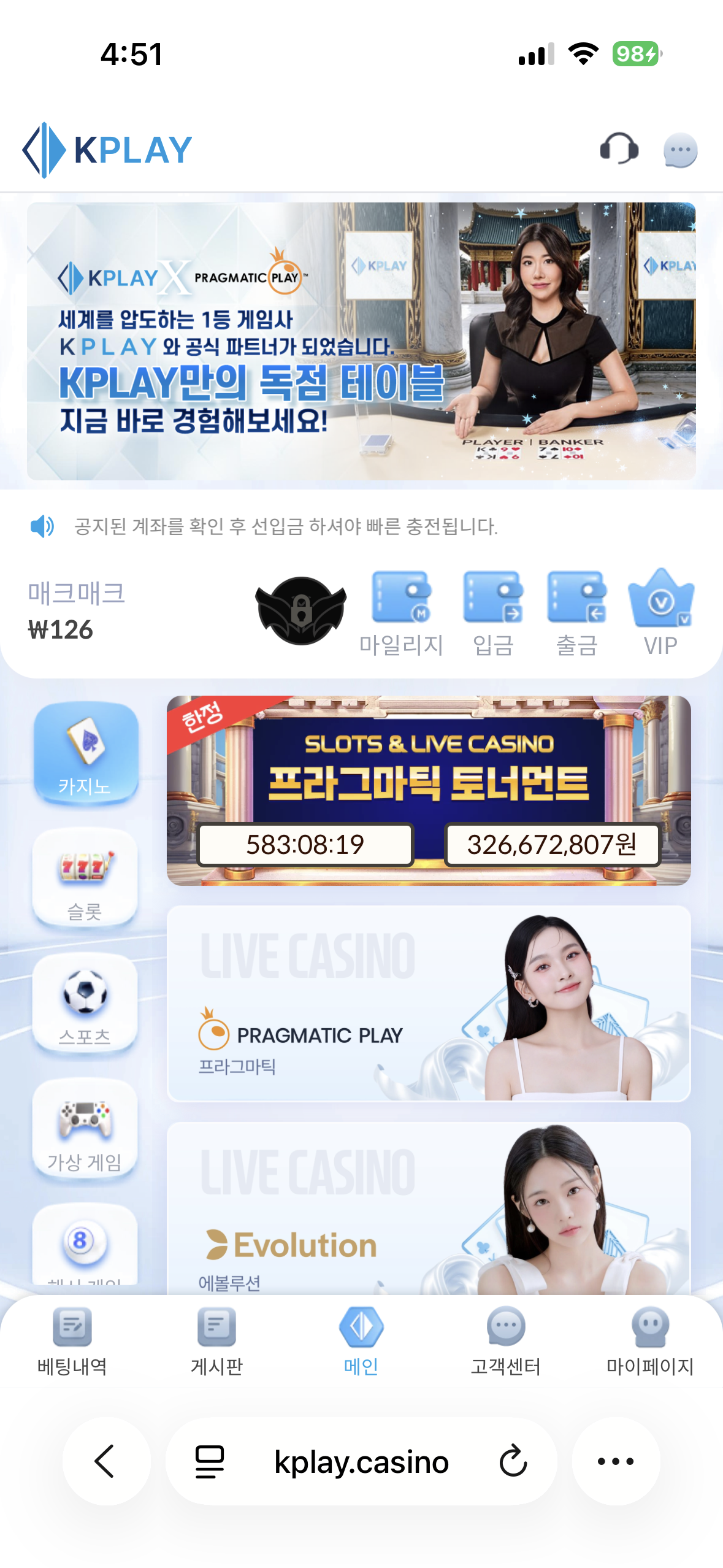Screen dimensions: 723x1568
Task: Switch to the 베팅내역 tab
Action: [x=72, y=1342]
